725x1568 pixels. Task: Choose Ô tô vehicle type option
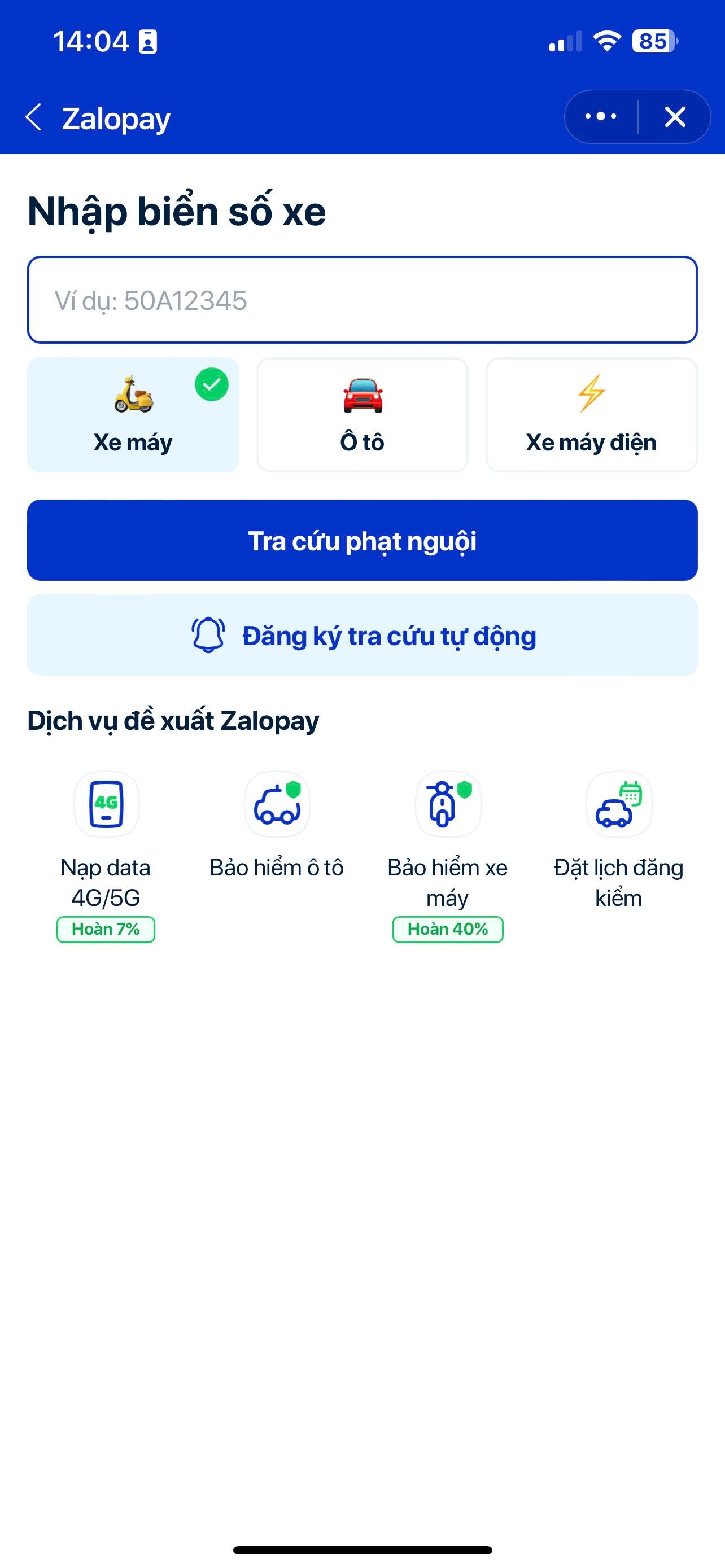coord(361,416)
